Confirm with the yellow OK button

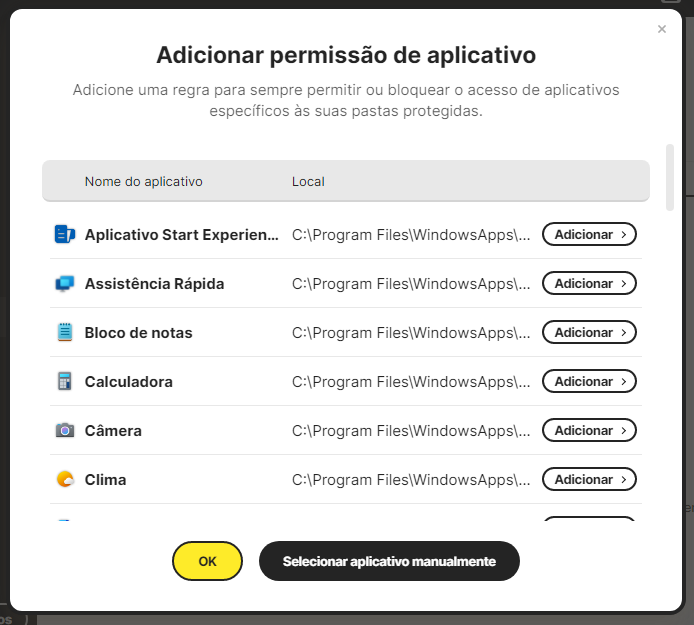[x=207, y=561]
